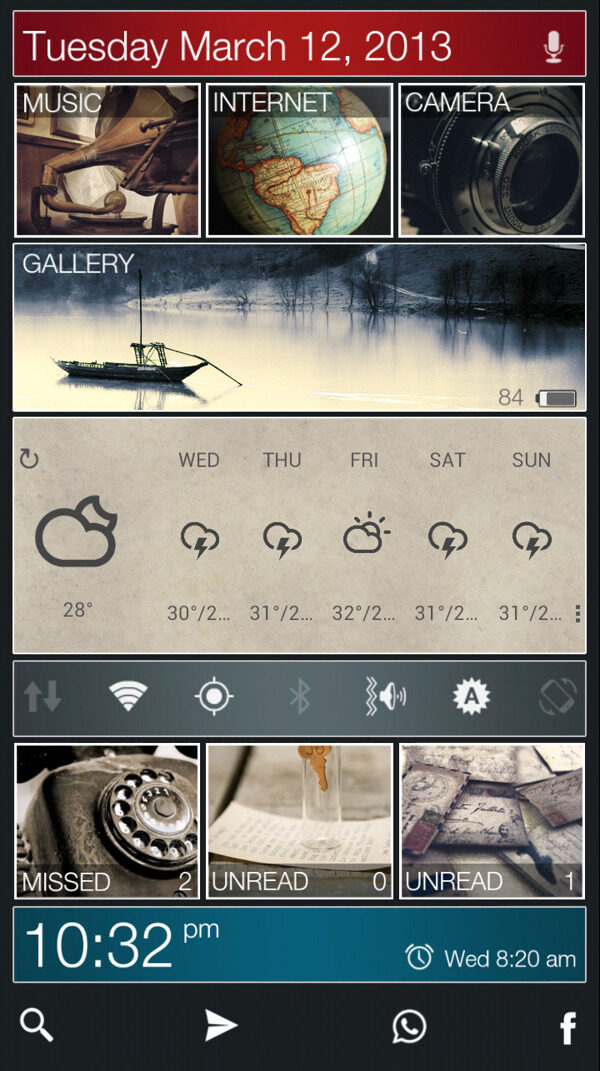The height and width of the screenshot is (1071, 600).
Task: Open the weather widget overflow menu
Action: pyautogui.click(x=577, y=613)
